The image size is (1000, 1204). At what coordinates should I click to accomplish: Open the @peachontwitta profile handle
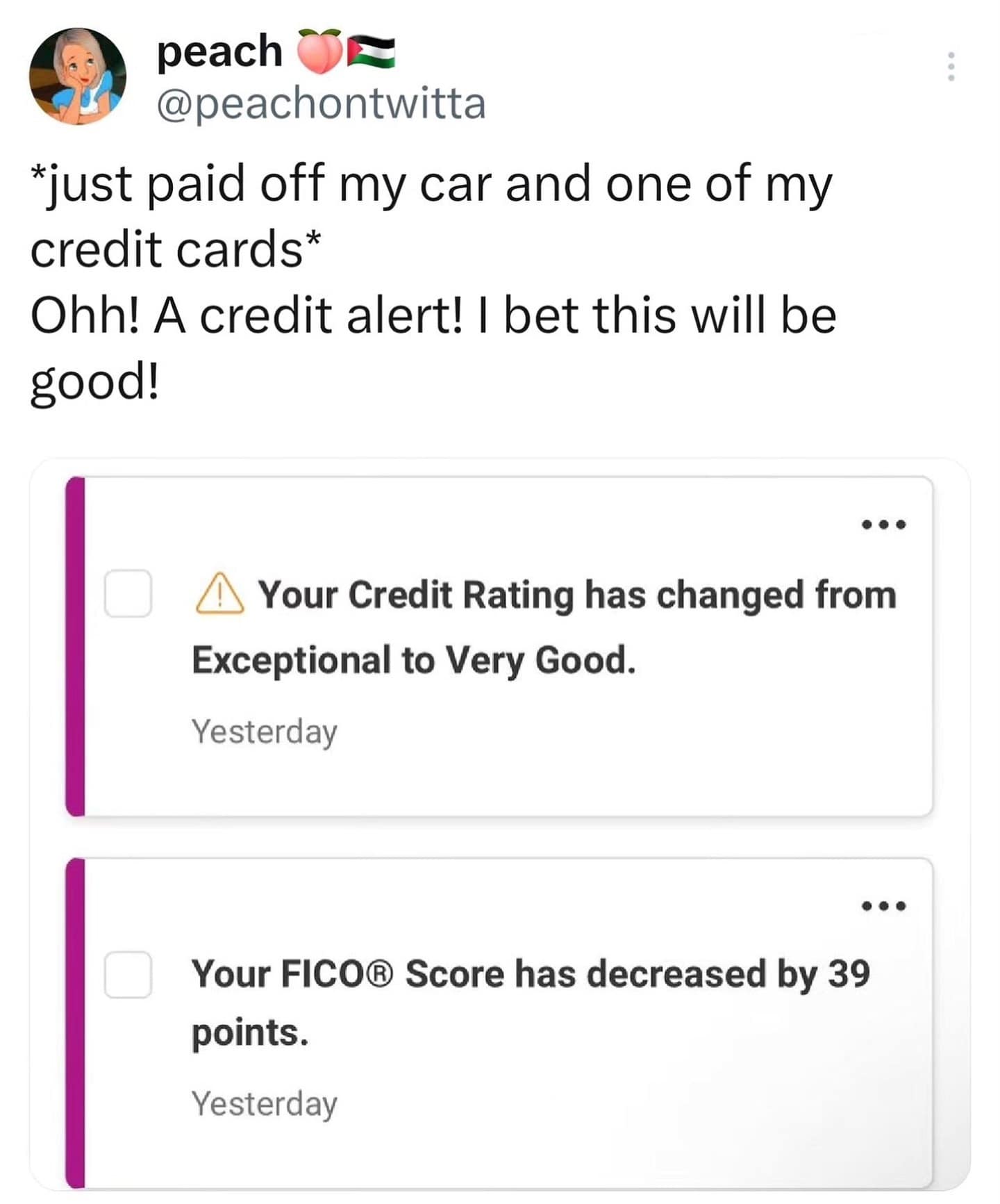coord(321,104)
